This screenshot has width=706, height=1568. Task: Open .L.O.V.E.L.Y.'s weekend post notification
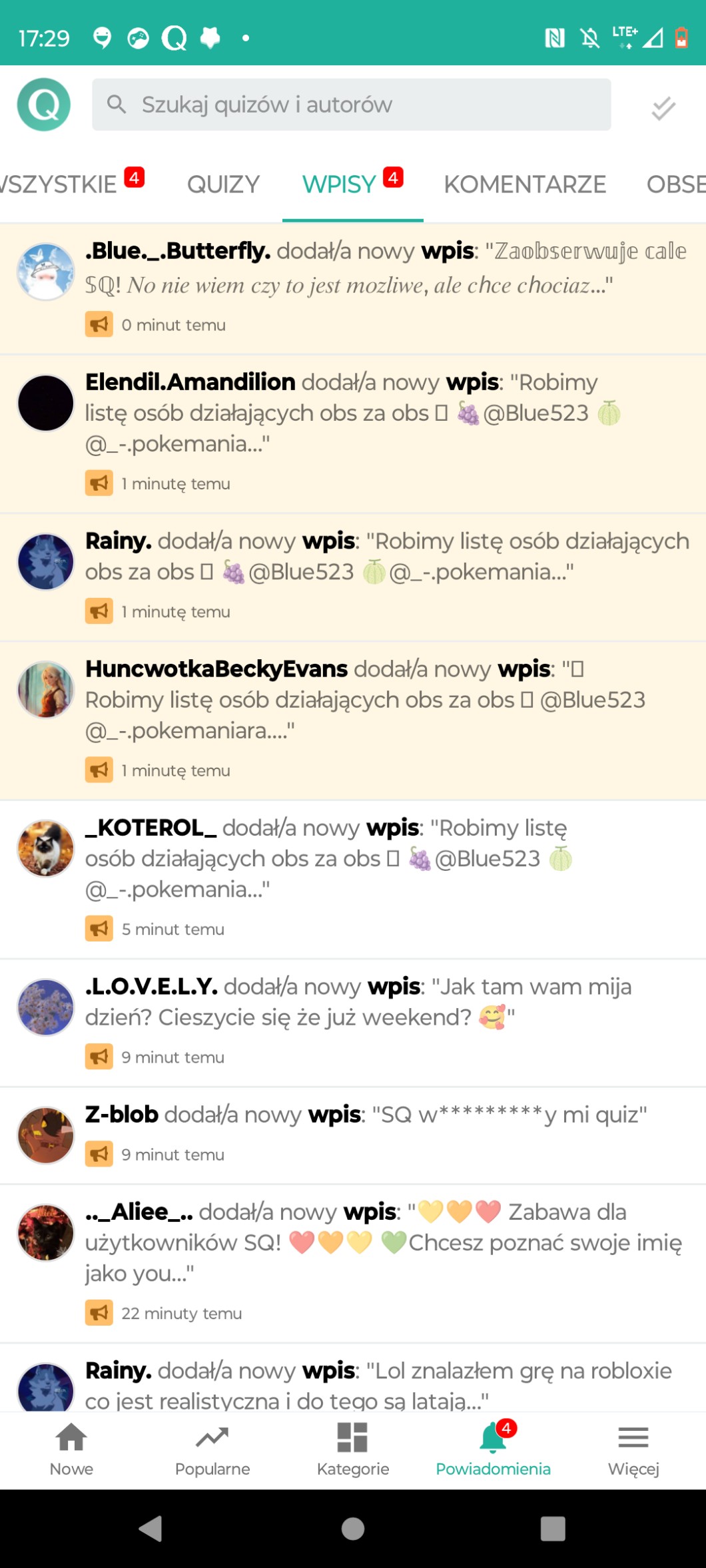point(353,1023)
